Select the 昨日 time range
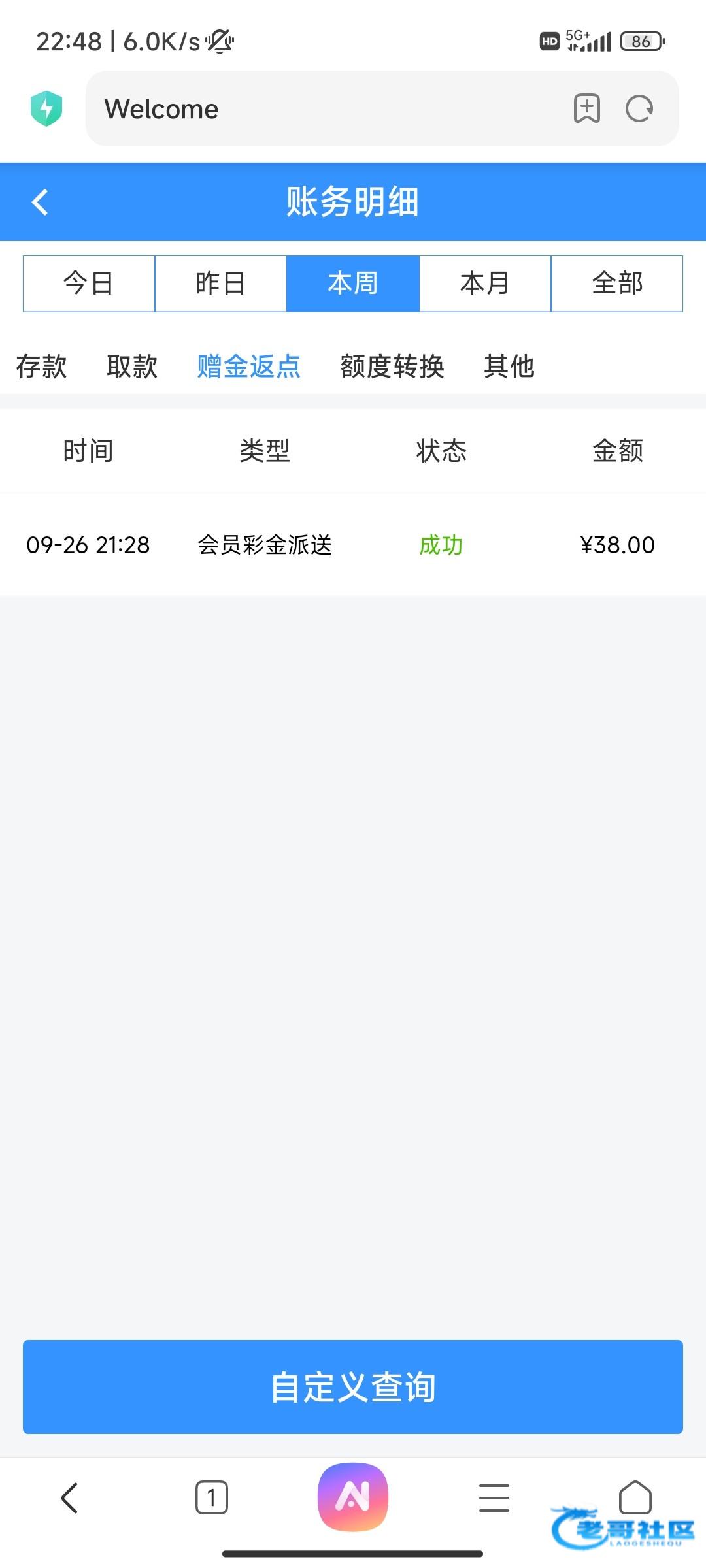This screenshot has width=706, height=1568. 221,284
